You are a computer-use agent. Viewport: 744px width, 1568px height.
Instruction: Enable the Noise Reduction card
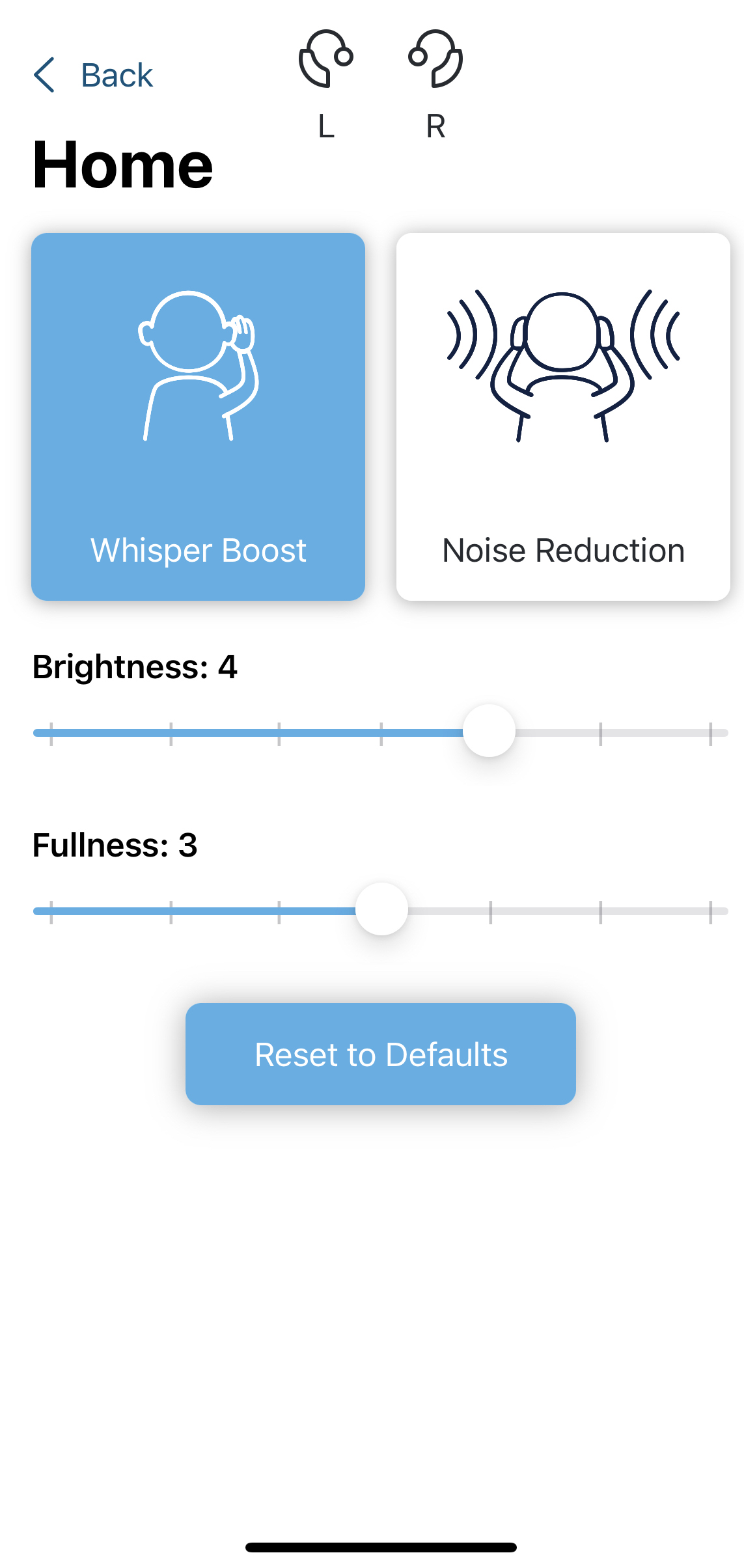click(x=563, y=417)
